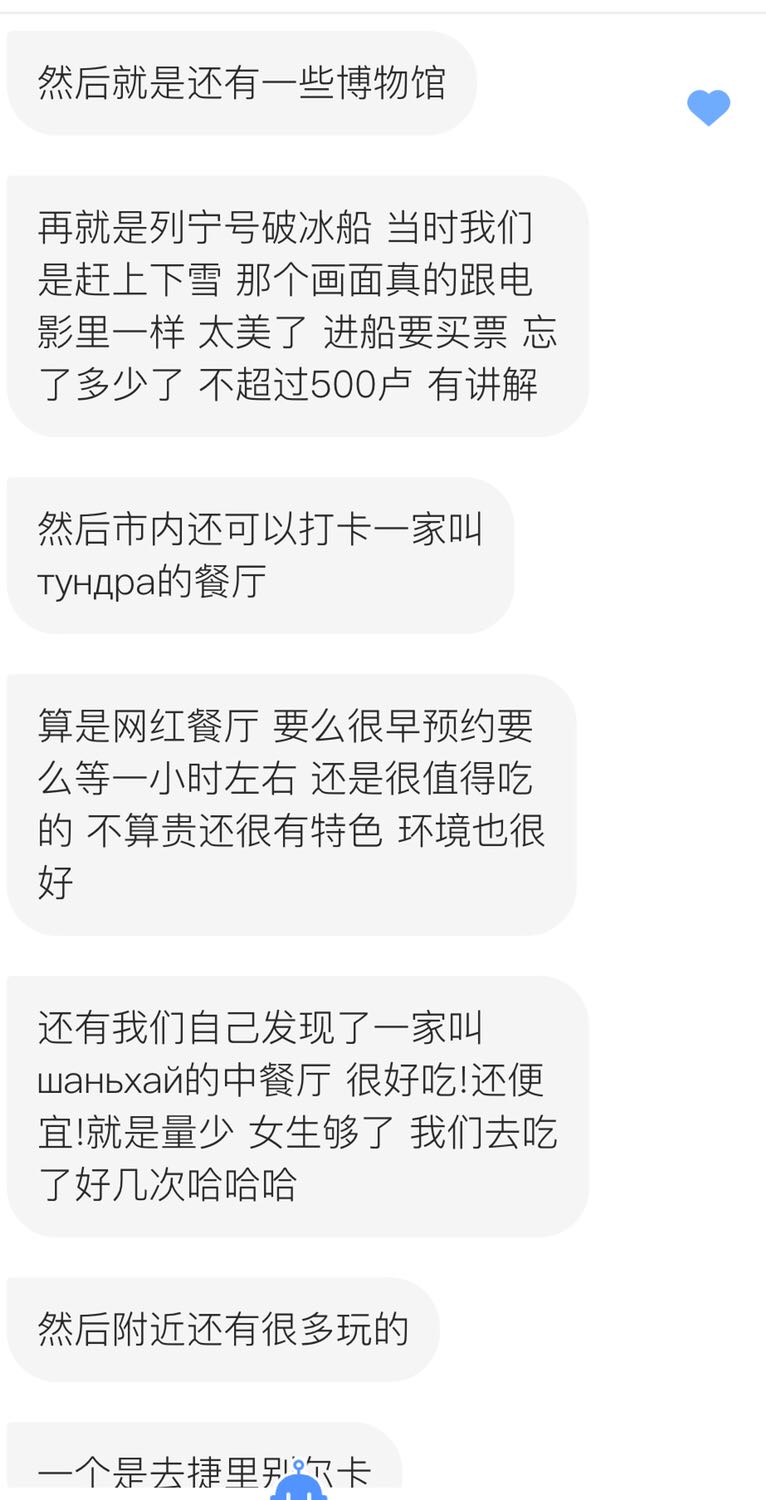Viewport: 766px width, 1500px height.
Task: Open the blue robot assistant icon
Action: click(298, 1481)
